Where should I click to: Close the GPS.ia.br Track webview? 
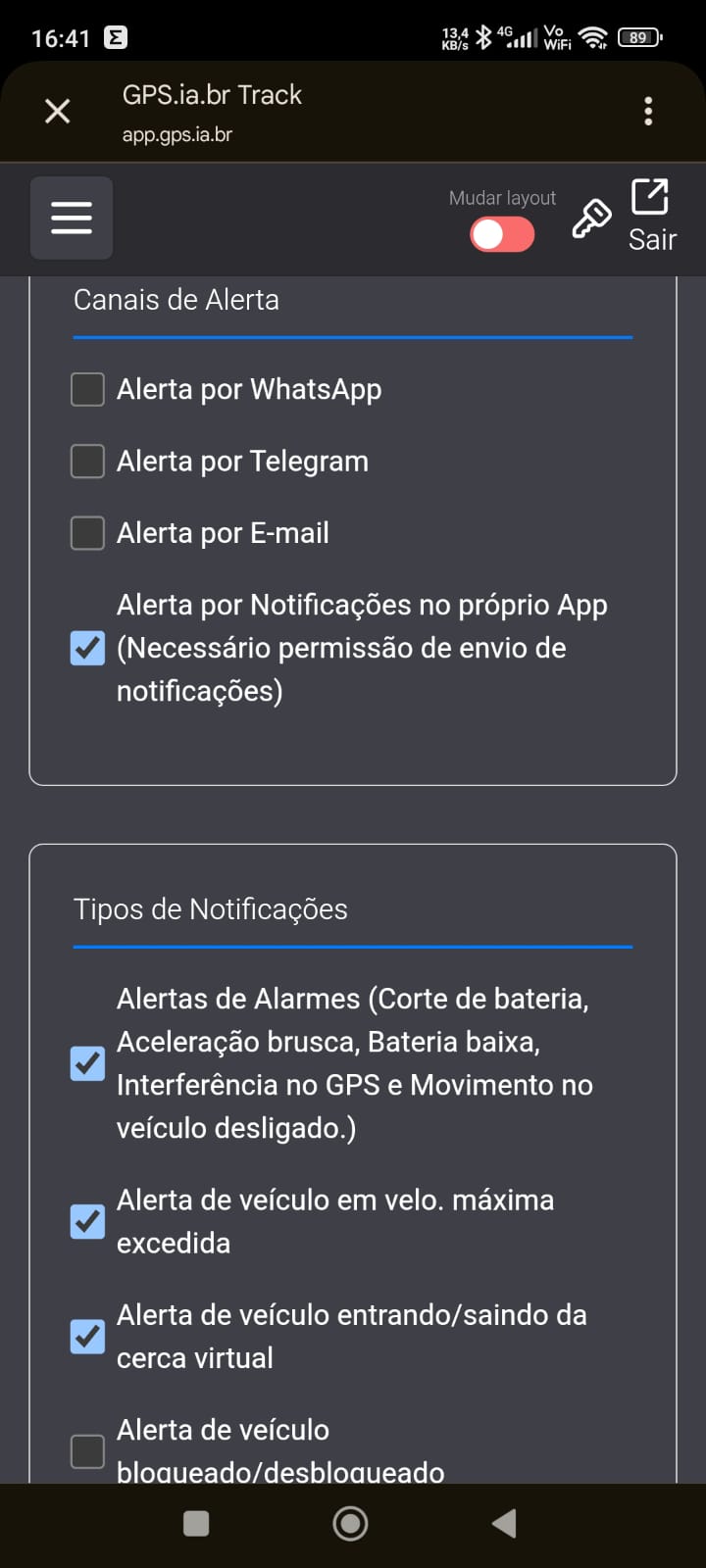pos(57,111)
